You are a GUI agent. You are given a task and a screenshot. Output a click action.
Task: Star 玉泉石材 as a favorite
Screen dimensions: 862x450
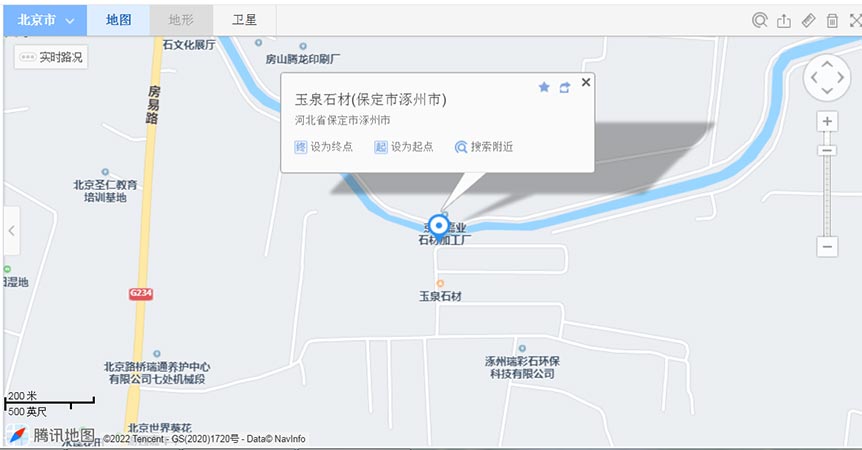coord(544,88)
